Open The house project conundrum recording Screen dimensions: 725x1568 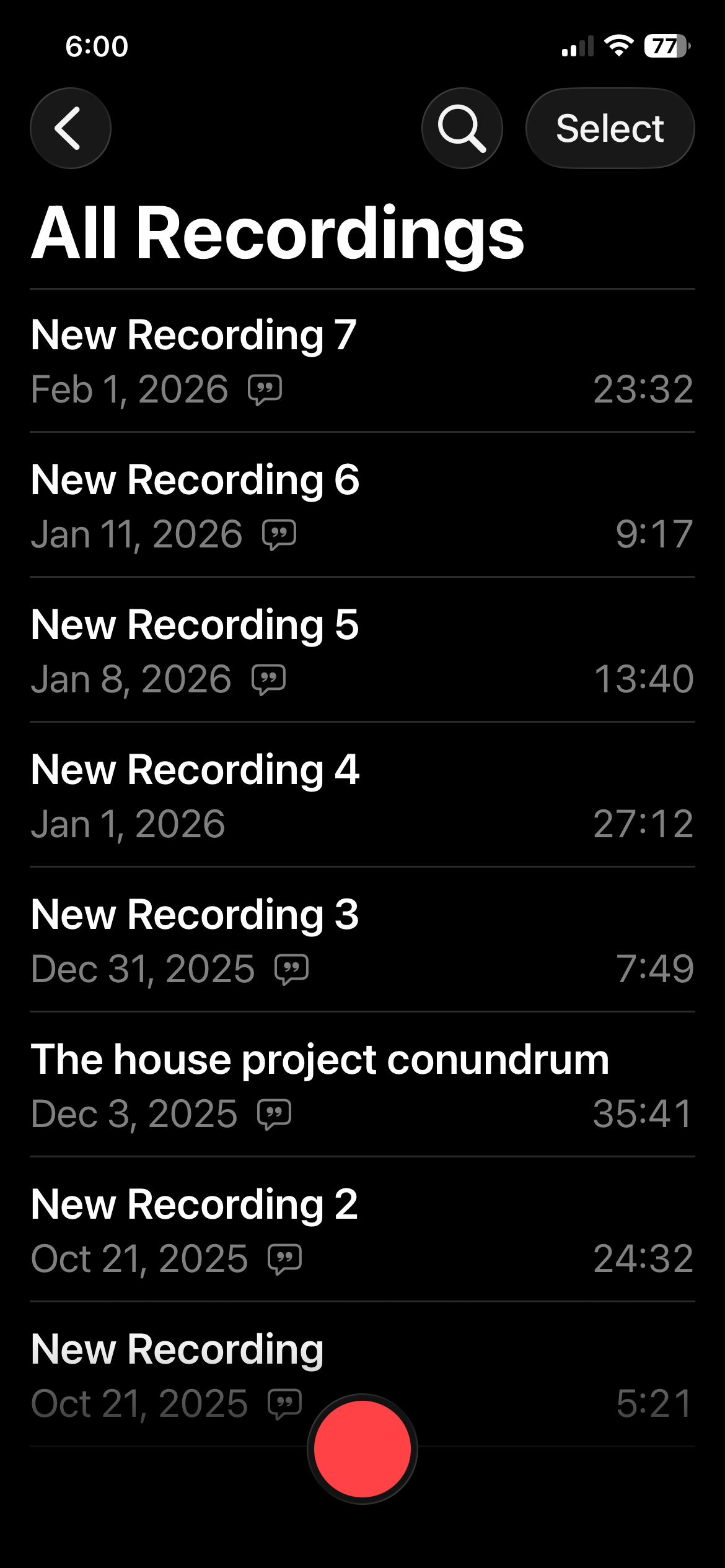[x=362, y=1085]
